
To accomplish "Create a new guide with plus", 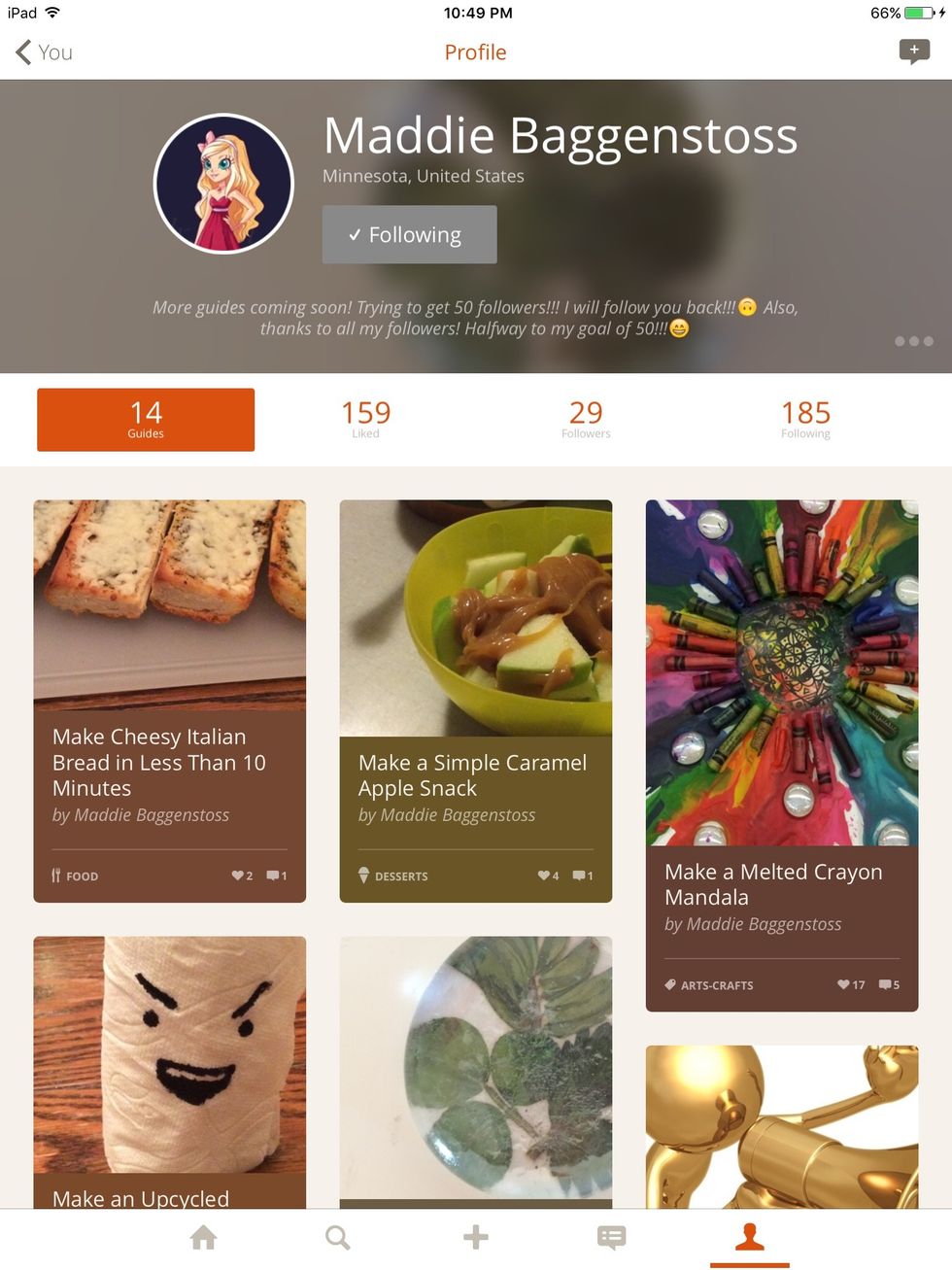I will [x=475, y=1237].
